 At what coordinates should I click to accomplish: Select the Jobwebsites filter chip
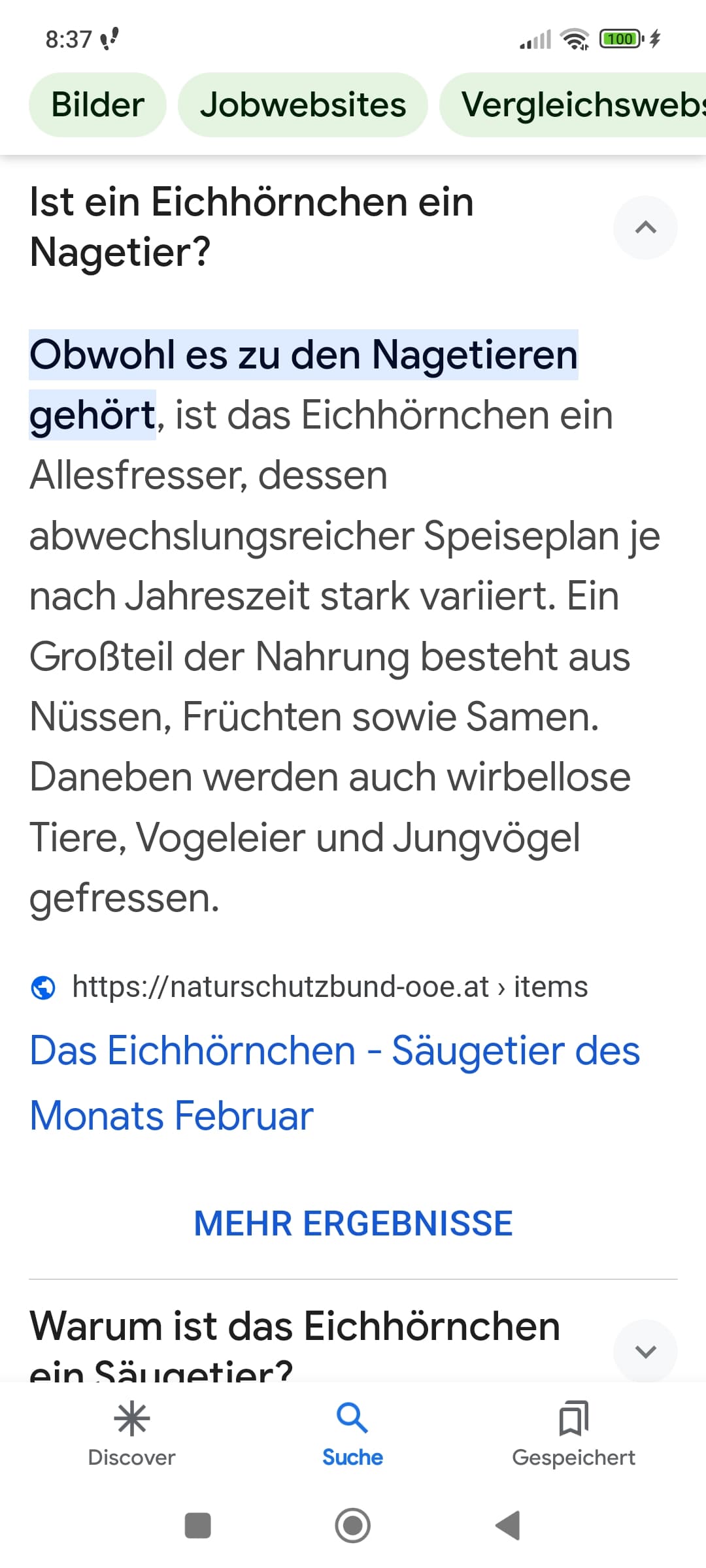point(303,105)
